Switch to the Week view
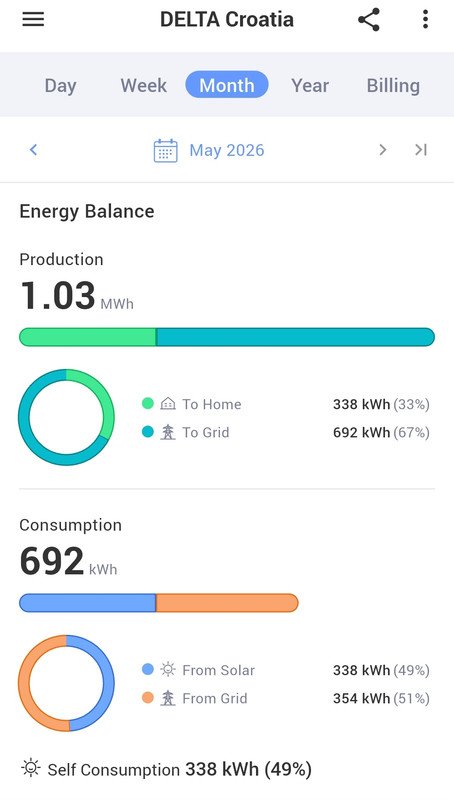Screen dimensions: 454x800 tap(143, 85)
